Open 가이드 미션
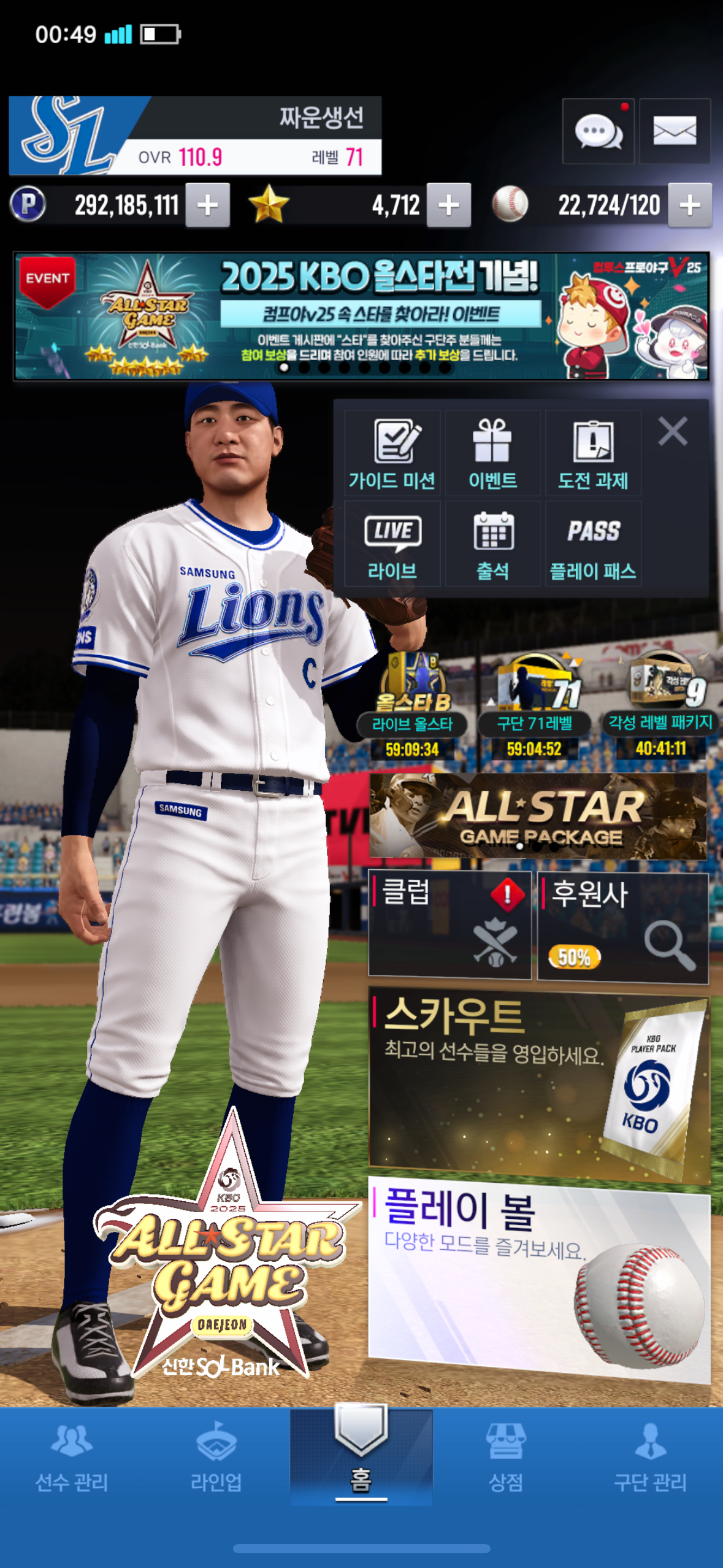The image size is (723, 1568). (x=392, y=453)
